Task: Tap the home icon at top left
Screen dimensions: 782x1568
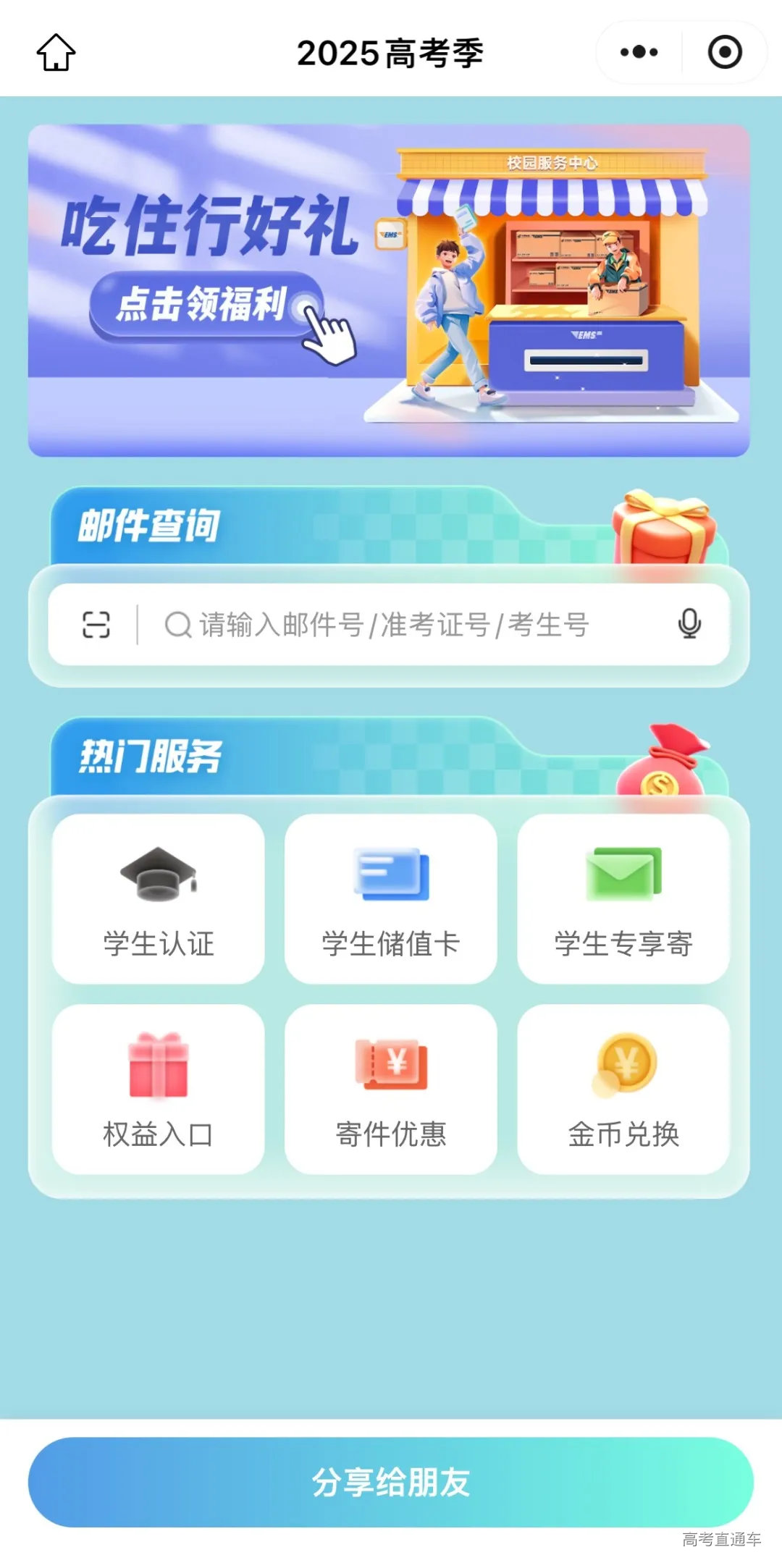Action: point(56,52)
